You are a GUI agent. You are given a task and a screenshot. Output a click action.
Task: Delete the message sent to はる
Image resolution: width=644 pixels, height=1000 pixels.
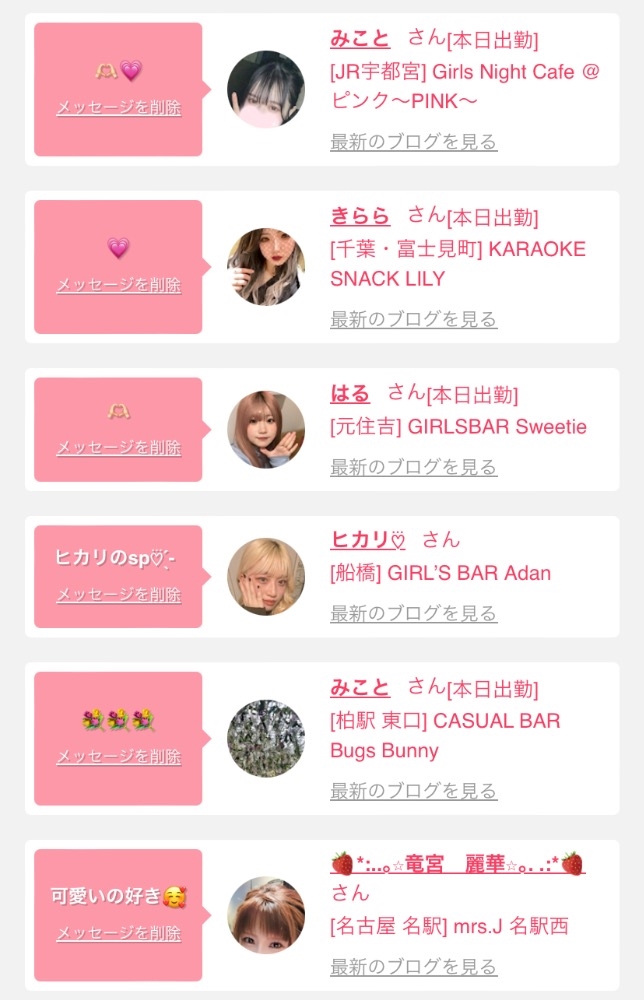pyautogui.click(x=119, y=448)
